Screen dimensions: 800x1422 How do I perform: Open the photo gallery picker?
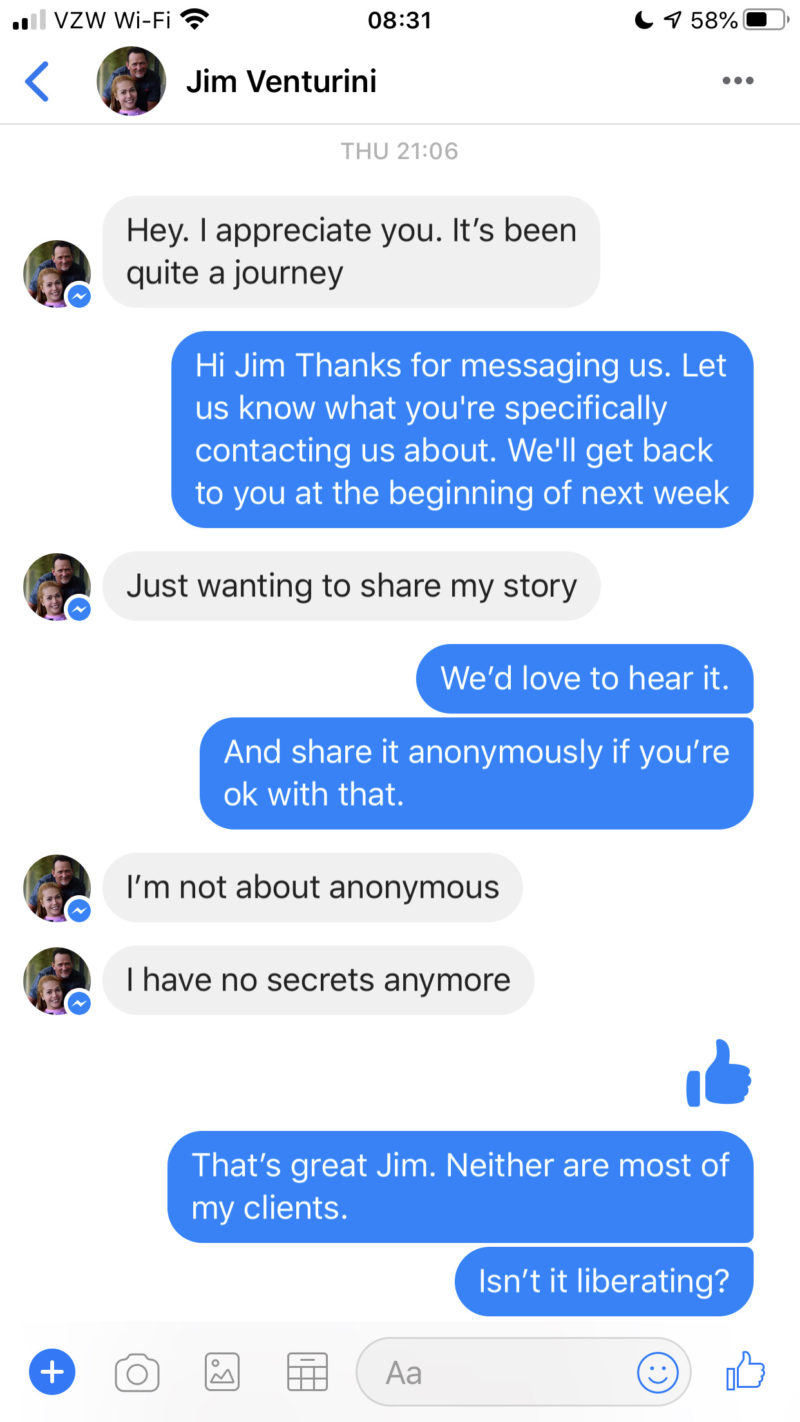pyautogui.click(x=222, y=1372)
